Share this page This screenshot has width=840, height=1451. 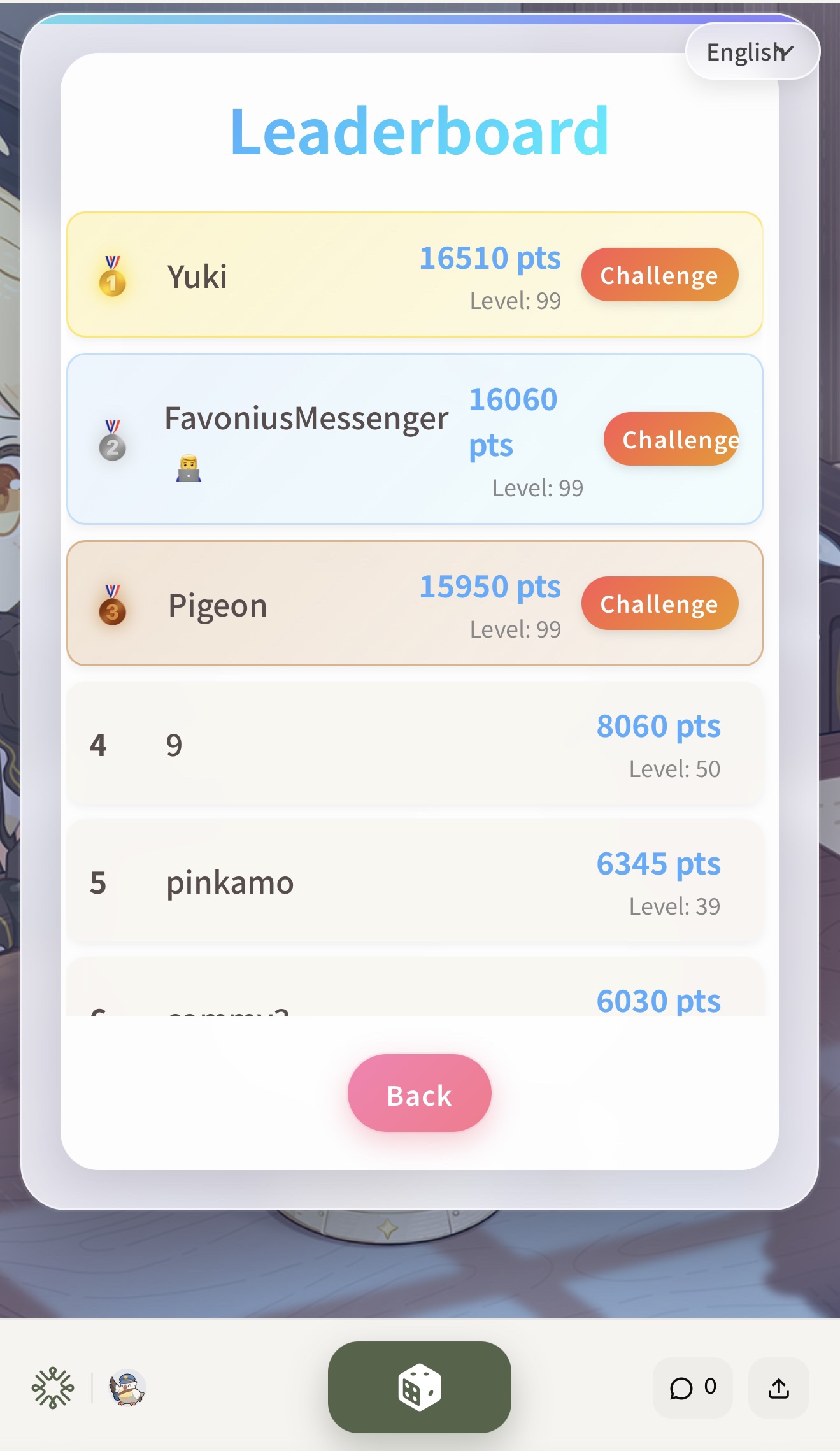pyautogui.click(x=778, y=1388)
